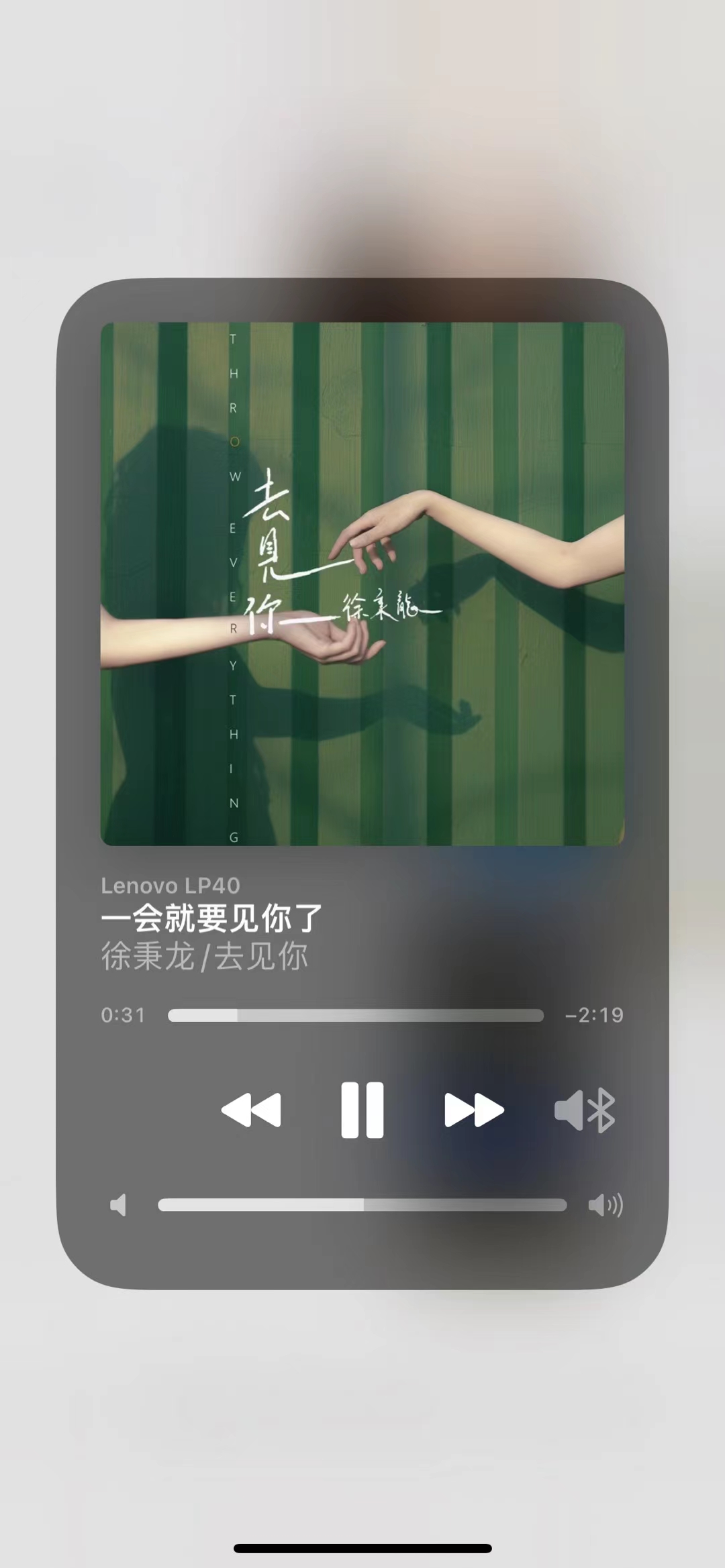Tap the volume slider to adjust loudness
The image size is (725, 1568).
click(x=362, y=1205)
